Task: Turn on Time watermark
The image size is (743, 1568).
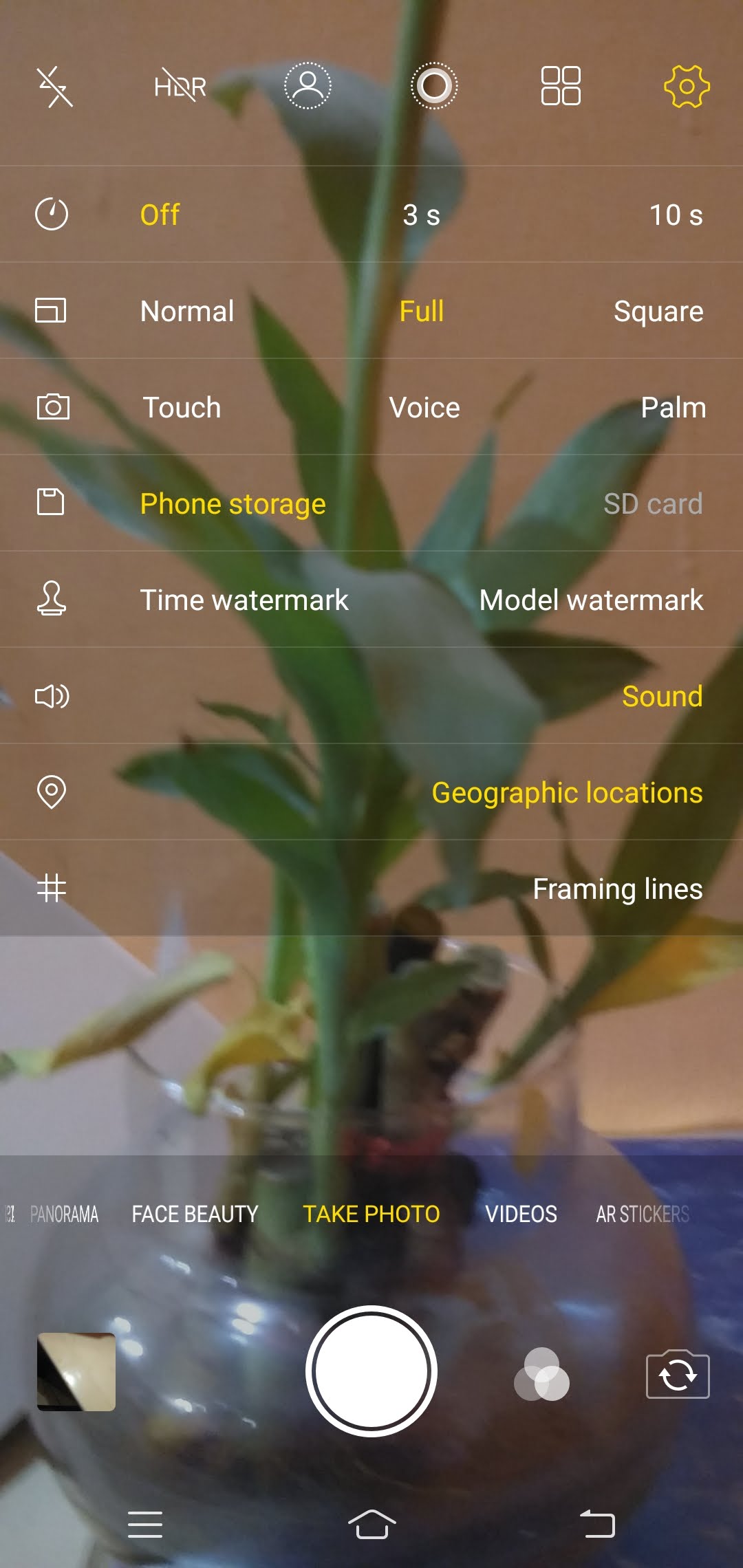Action: 244,600
